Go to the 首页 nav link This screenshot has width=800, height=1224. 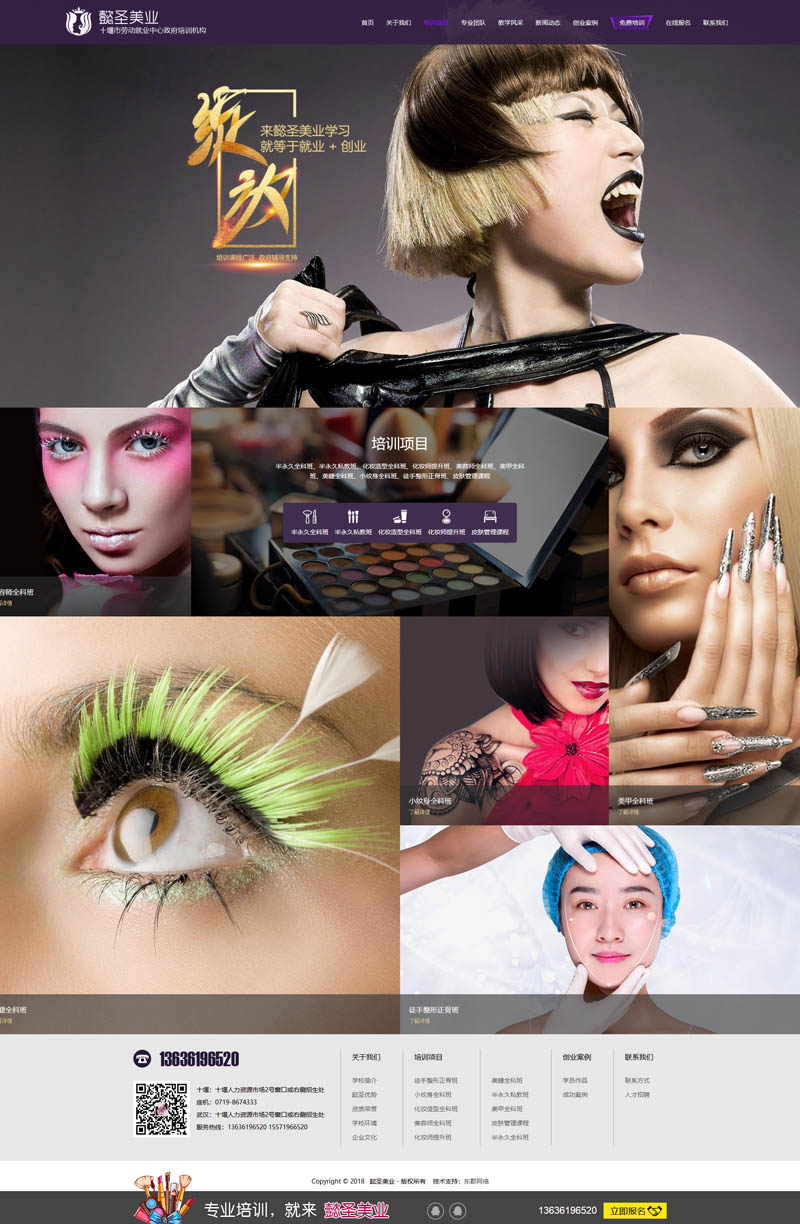pyautogui.click(x=367, y=22)
